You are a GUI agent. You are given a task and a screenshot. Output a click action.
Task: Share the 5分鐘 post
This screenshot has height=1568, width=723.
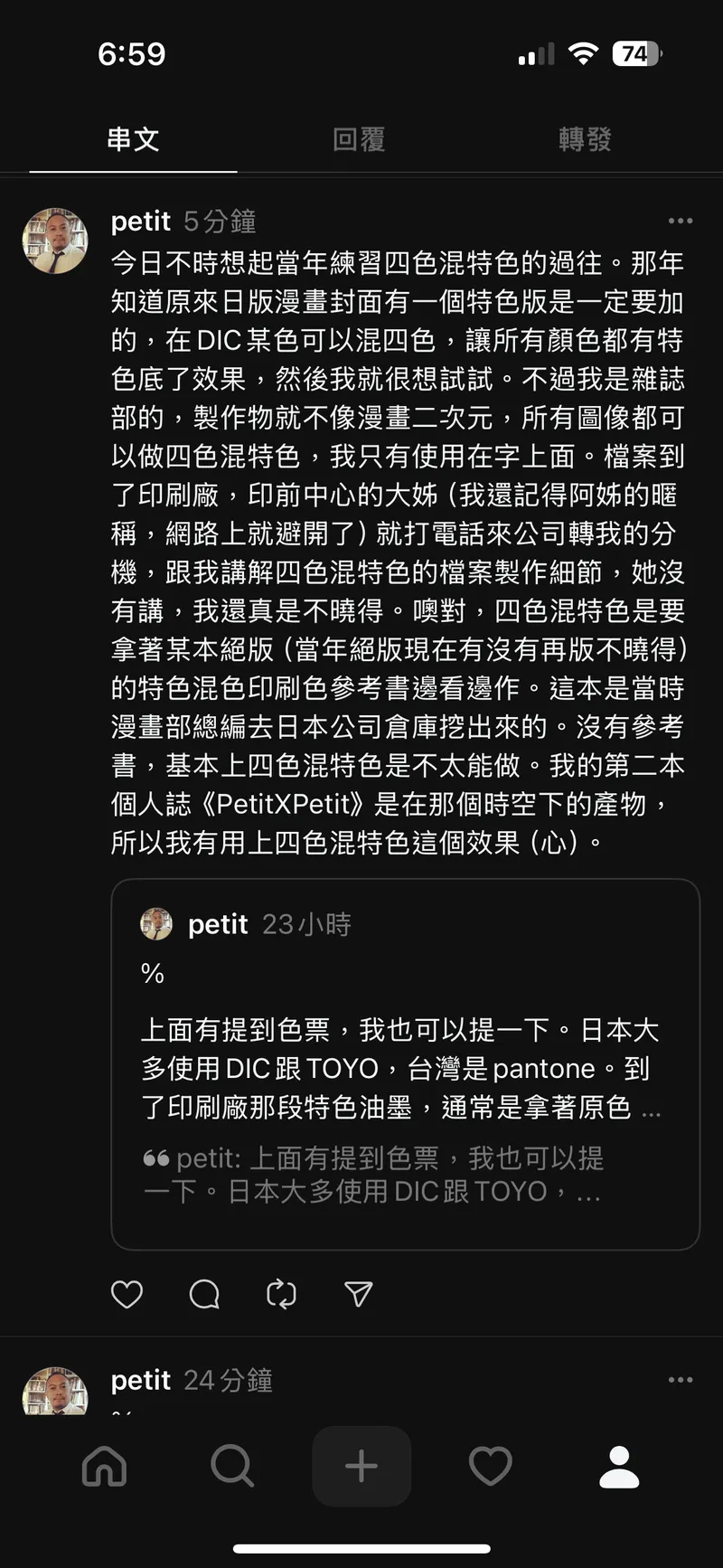pos(359,1294)
